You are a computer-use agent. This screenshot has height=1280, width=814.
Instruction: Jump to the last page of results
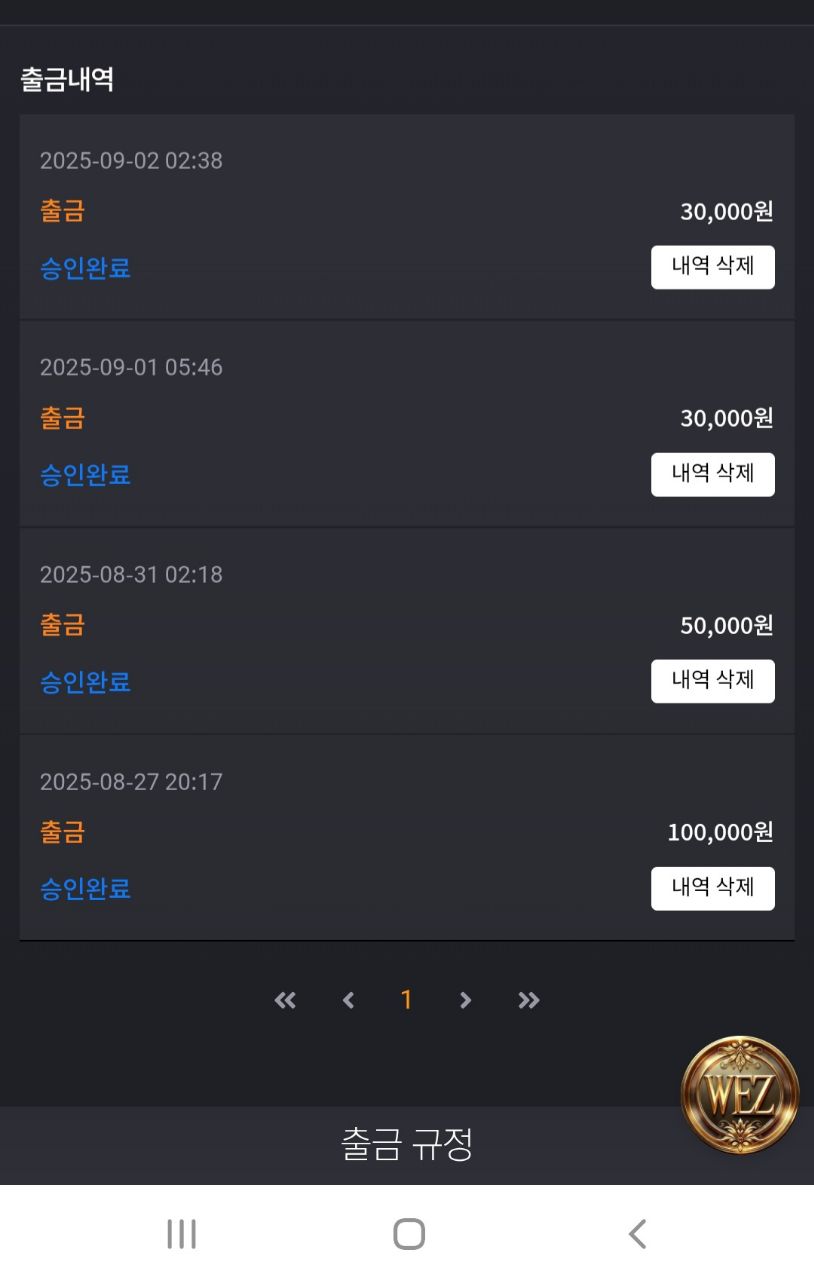pos(529,1000)
